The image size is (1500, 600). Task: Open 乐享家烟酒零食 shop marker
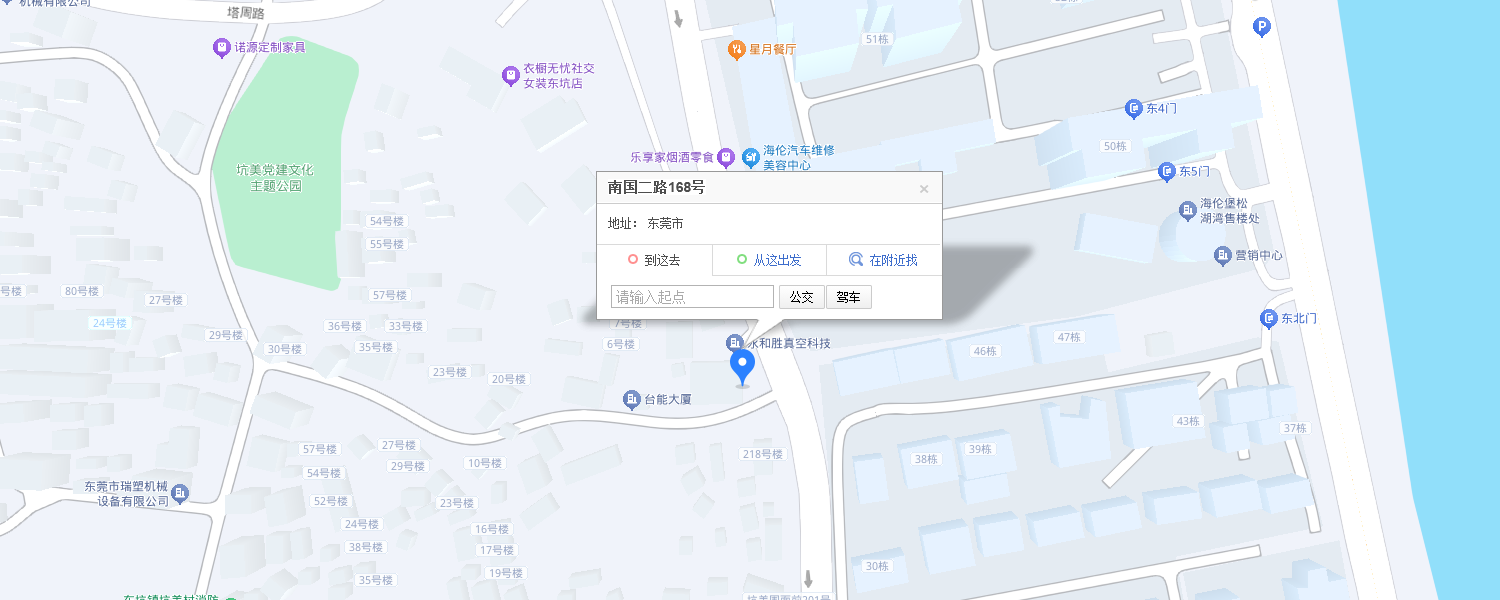coord(726,157)
